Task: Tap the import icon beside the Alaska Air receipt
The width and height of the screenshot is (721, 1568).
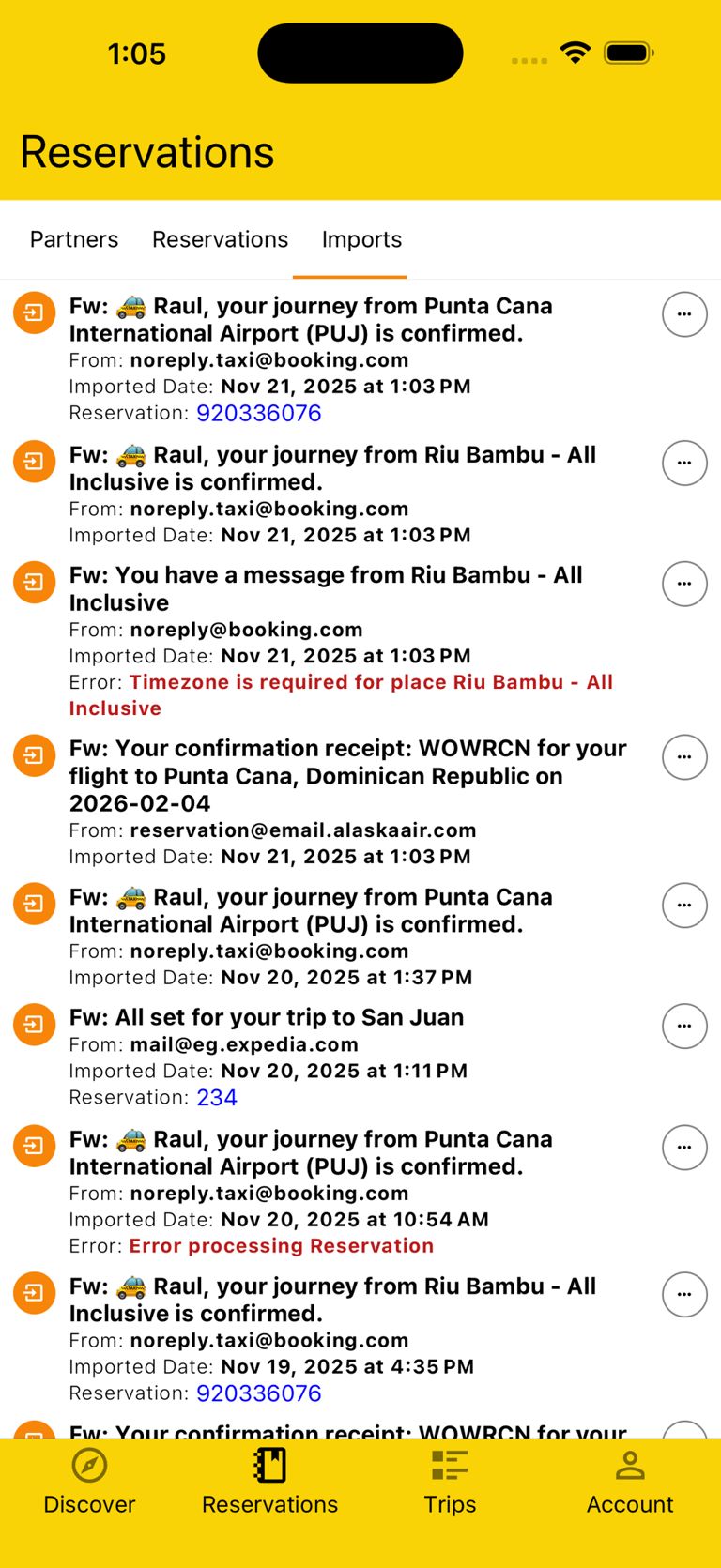Action: [34, 755]
